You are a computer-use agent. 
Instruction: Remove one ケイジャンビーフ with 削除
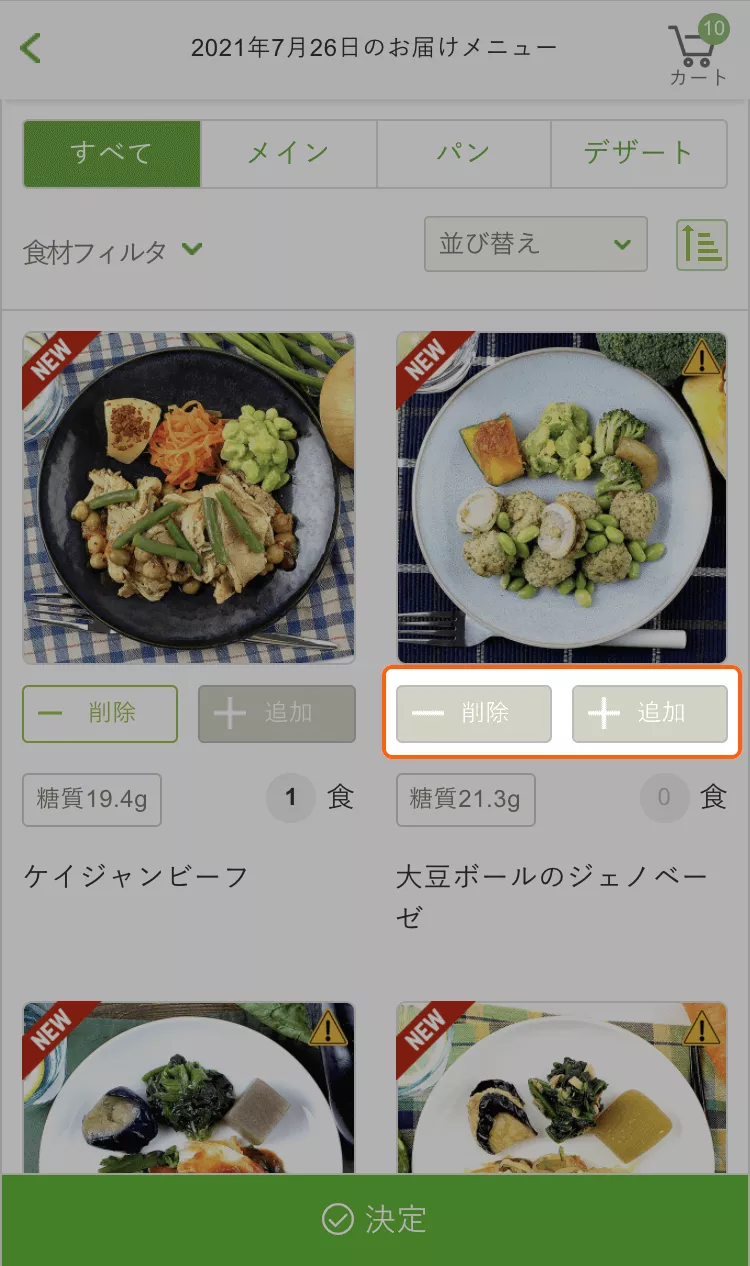click(x=100, y=713)
